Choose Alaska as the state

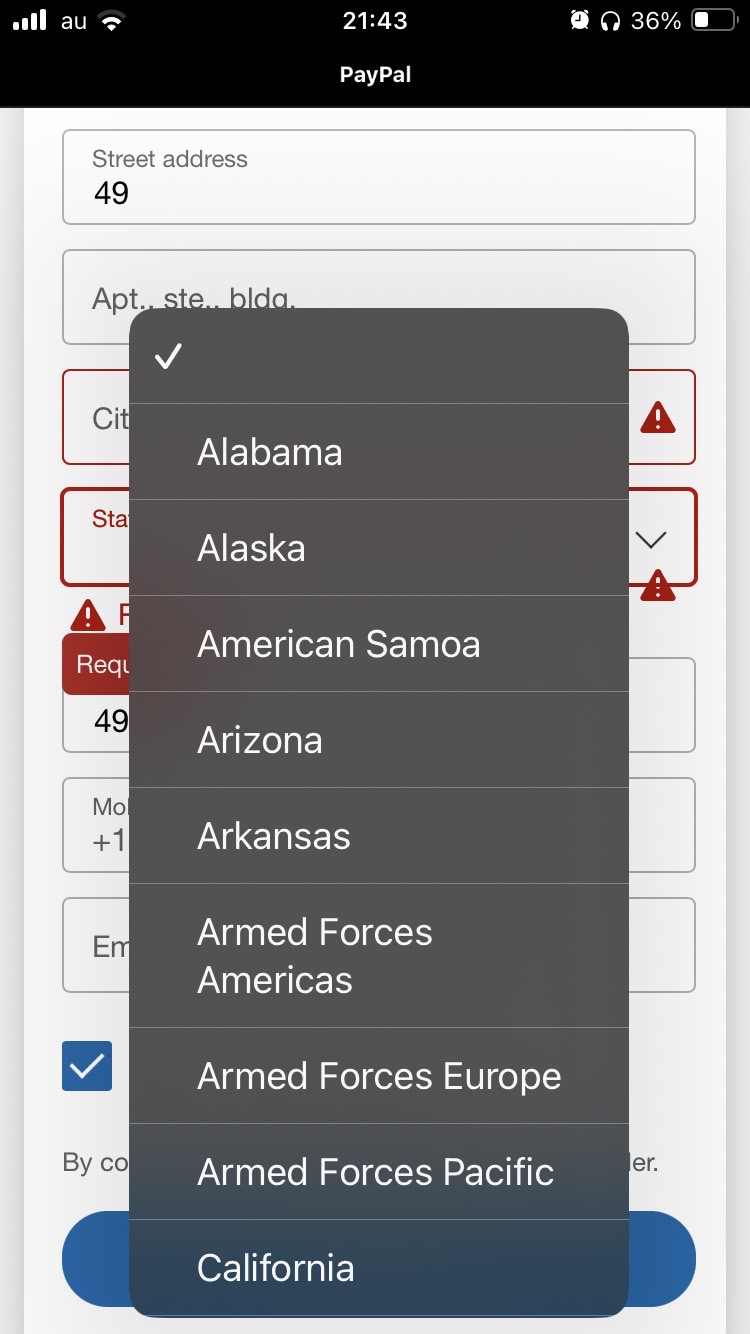(379, 548)
